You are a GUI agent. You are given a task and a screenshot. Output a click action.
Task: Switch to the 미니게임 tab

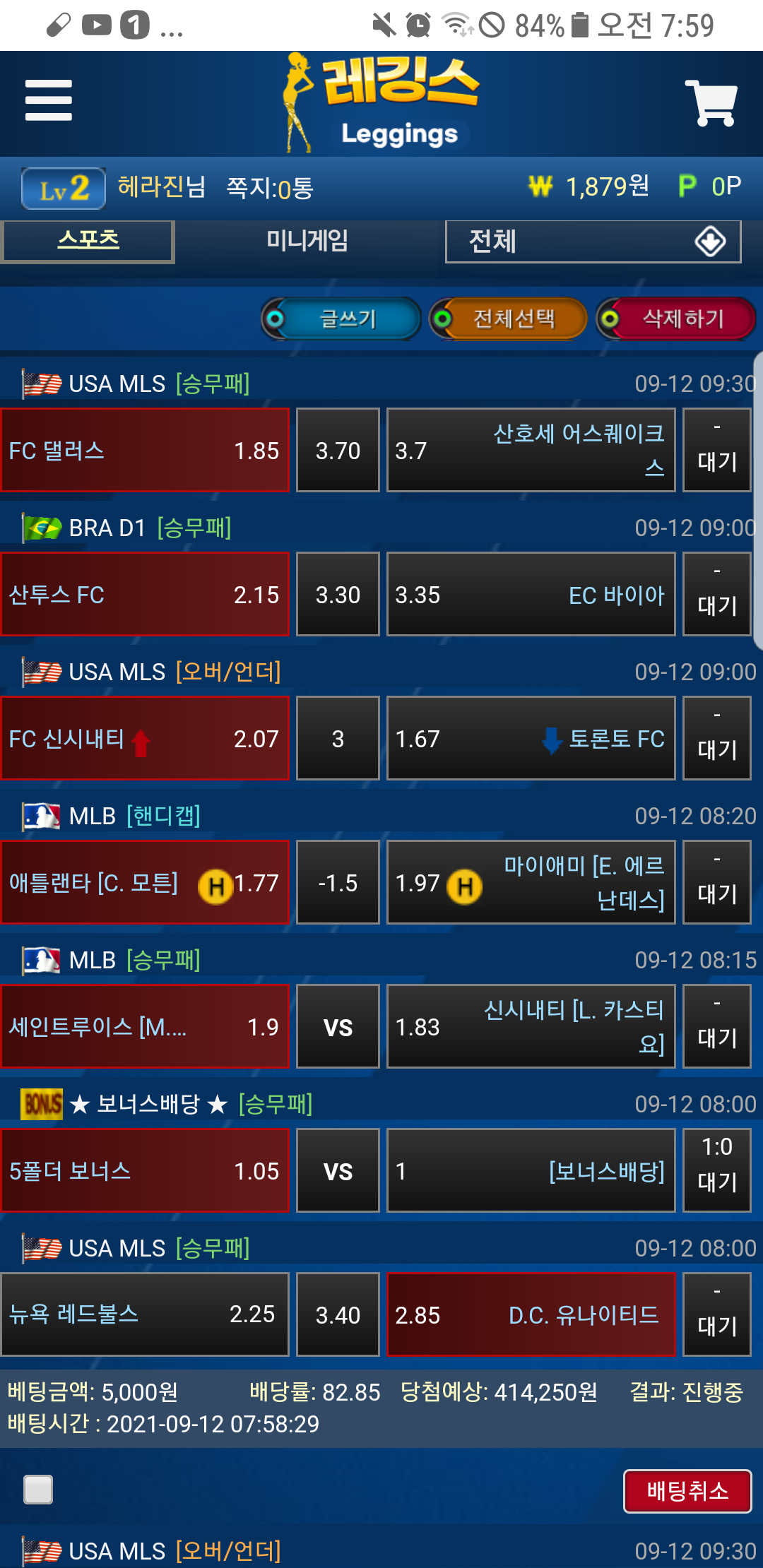coord(307,241)
